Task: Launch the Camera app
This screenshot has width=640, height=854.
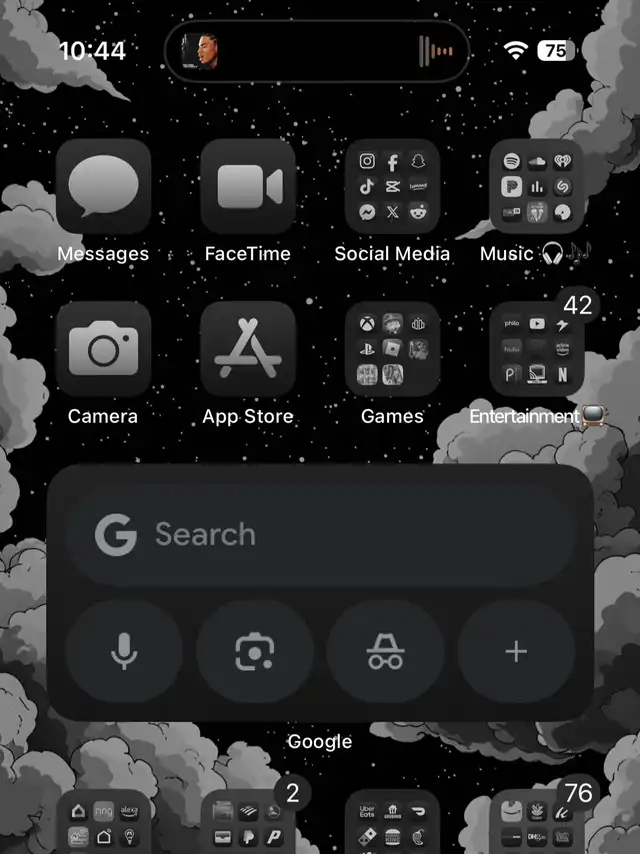Action: pos(103,349)
